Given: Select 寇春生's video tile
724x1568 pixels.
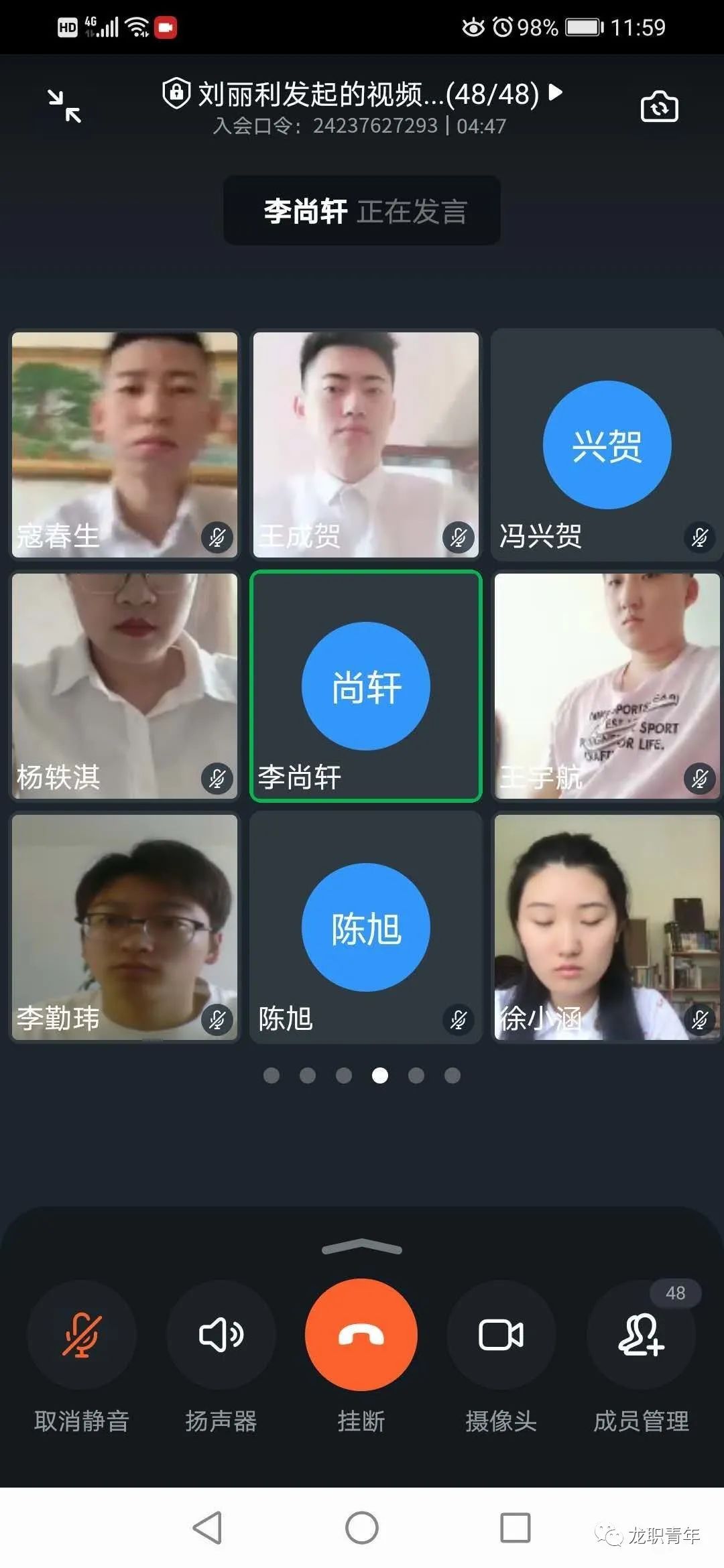Looking at the screenshot, I should click(x=125, y=444).
